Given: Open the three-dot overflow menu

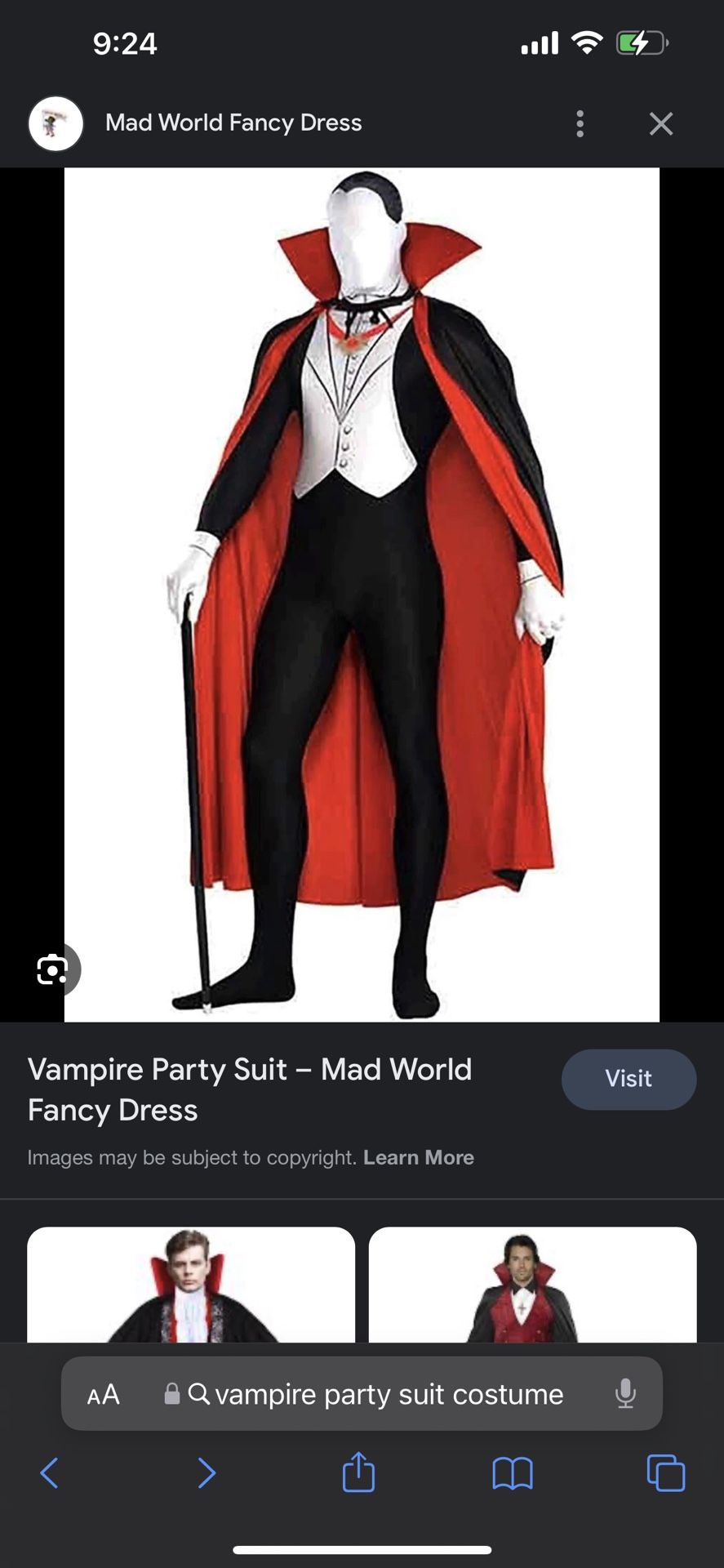Looking at the screenshot, I should point(580,123).
